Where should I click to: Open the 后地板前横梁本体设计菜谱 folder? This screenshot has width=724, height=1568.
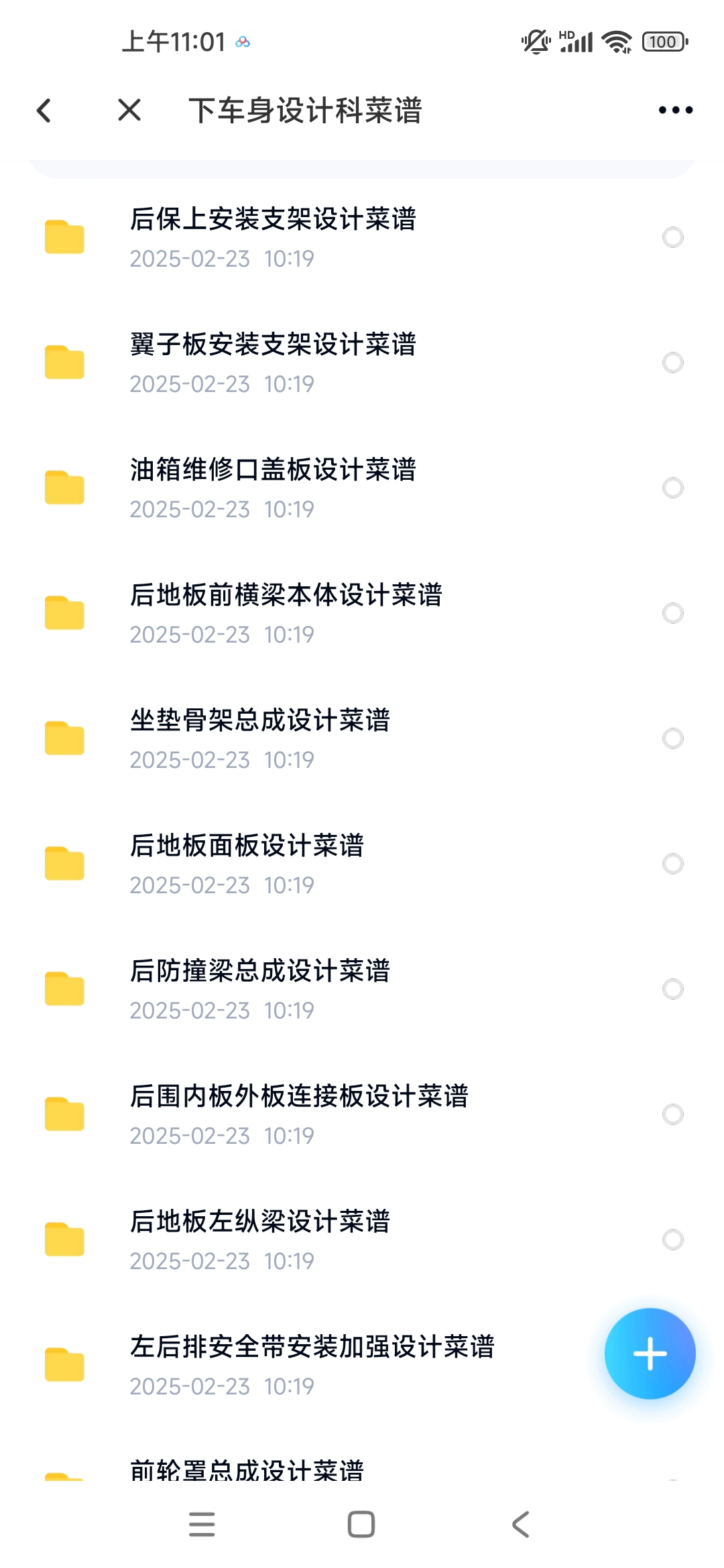pos(362,613)
